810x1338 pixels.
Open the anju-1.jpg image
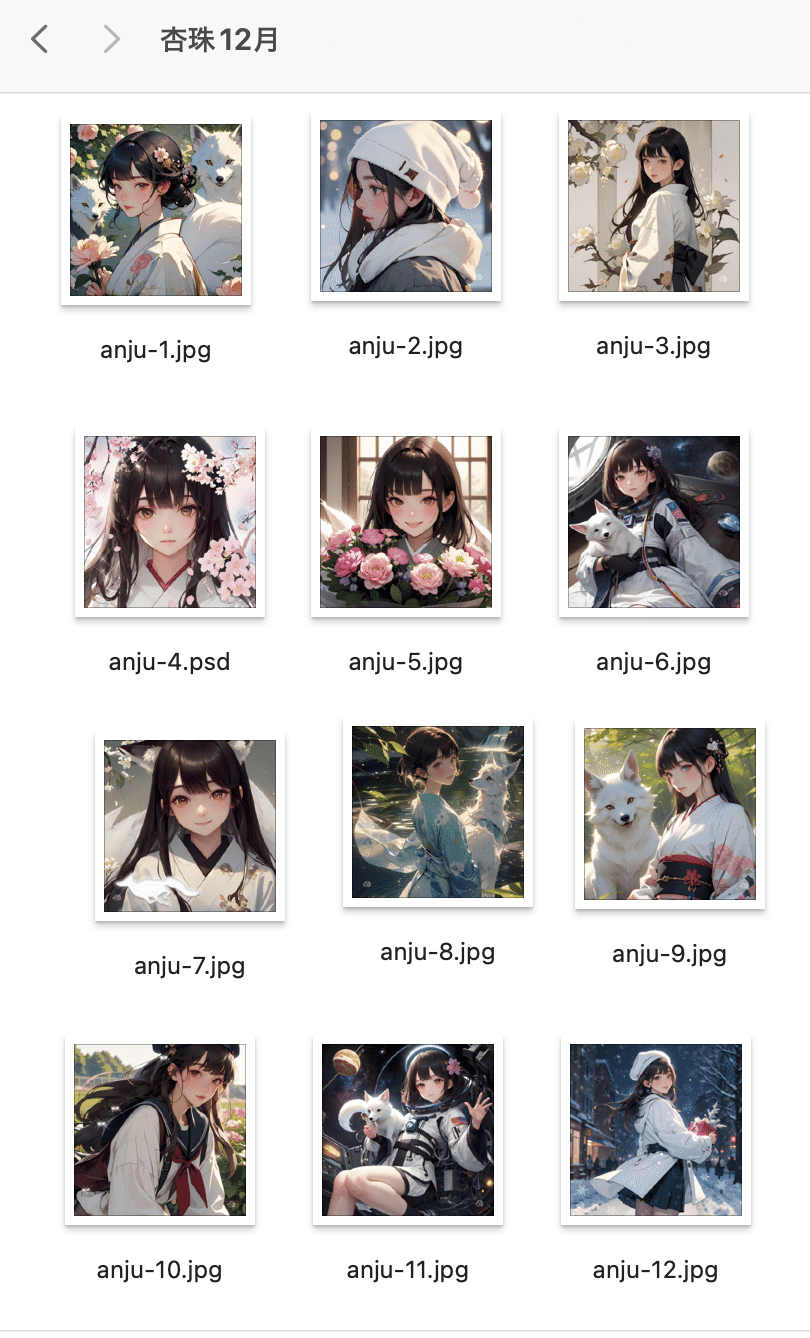[x=156, y=210]
